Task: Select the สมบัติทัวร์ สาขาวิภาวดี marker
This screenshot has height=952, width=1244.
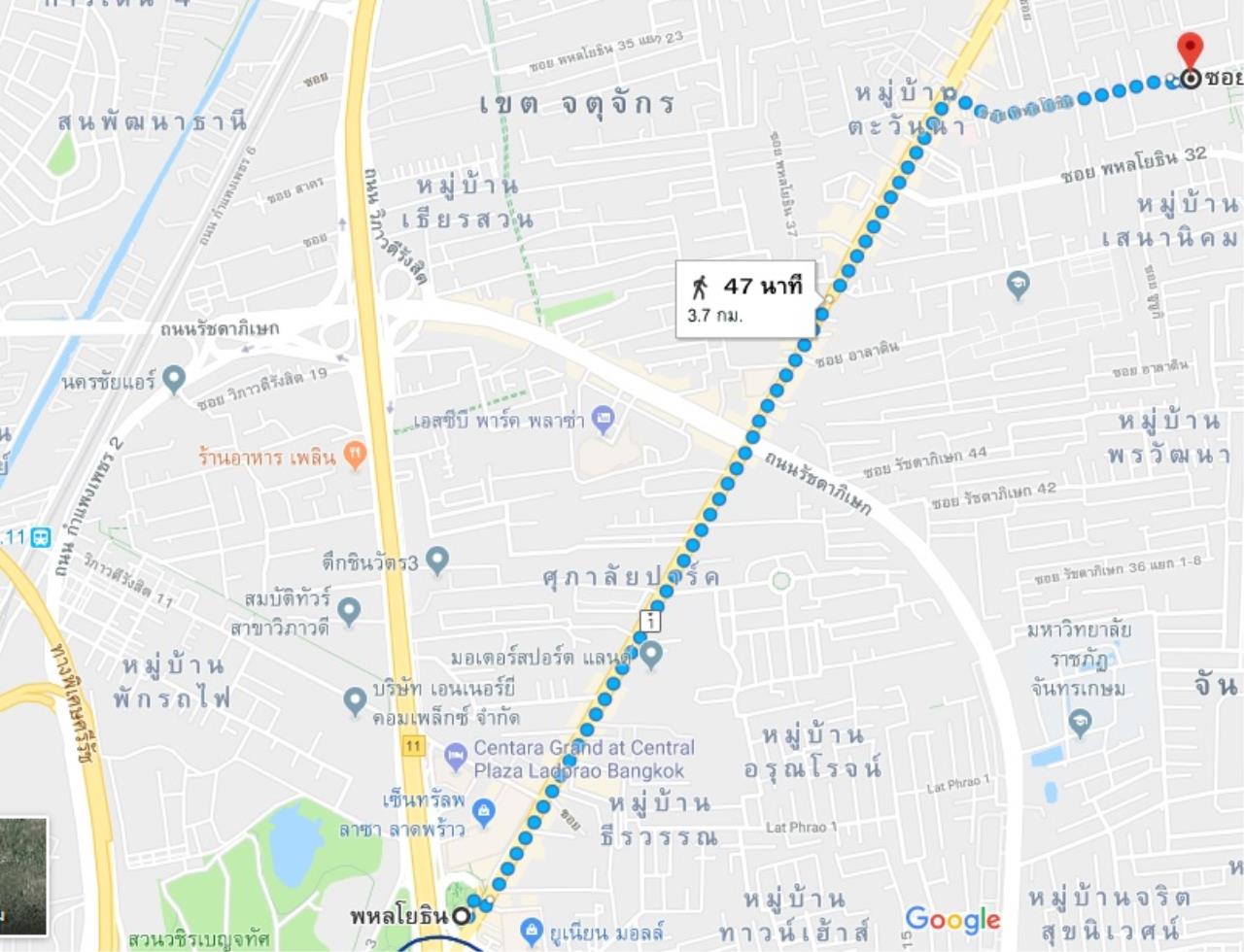Action: tap(350, 612)
